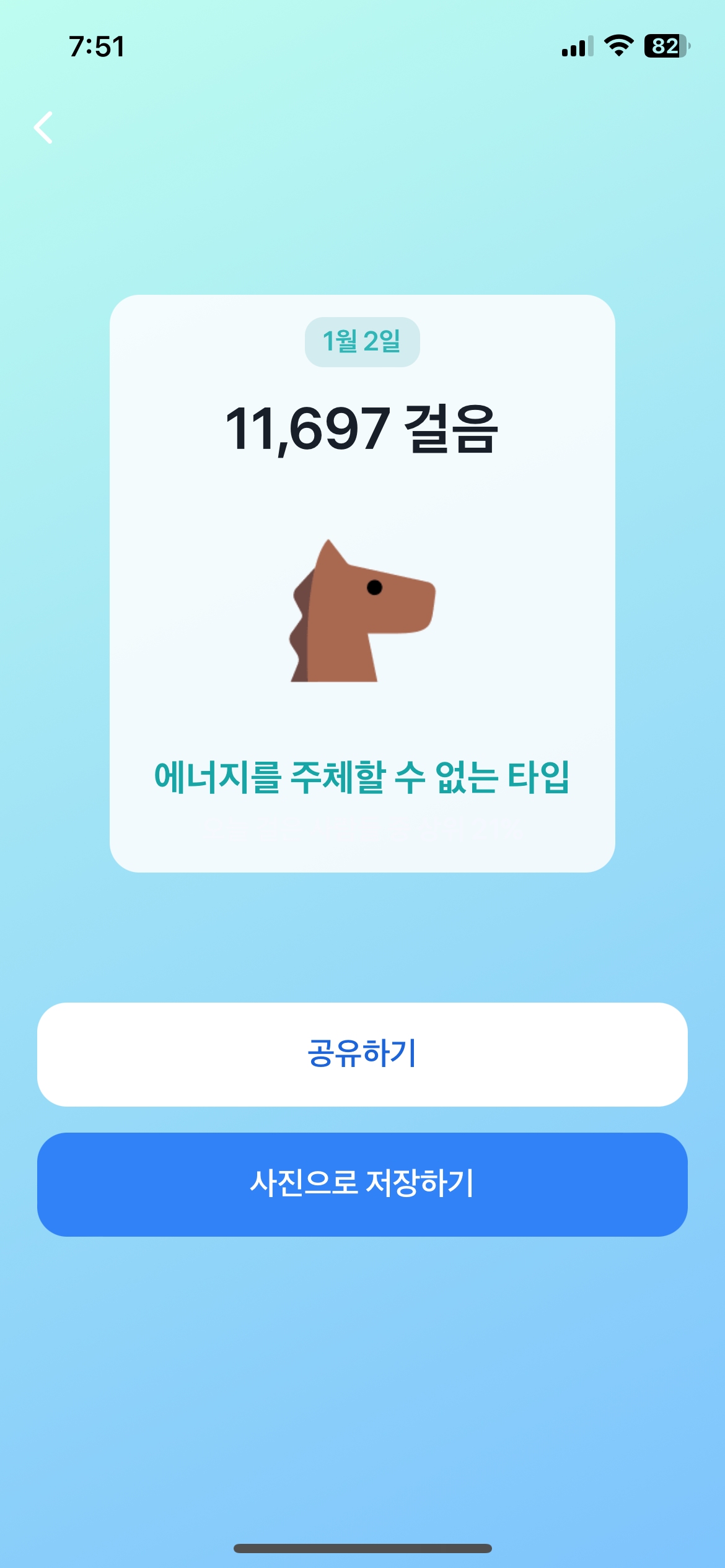Go back using the top-left arrow

click(43, 128)
